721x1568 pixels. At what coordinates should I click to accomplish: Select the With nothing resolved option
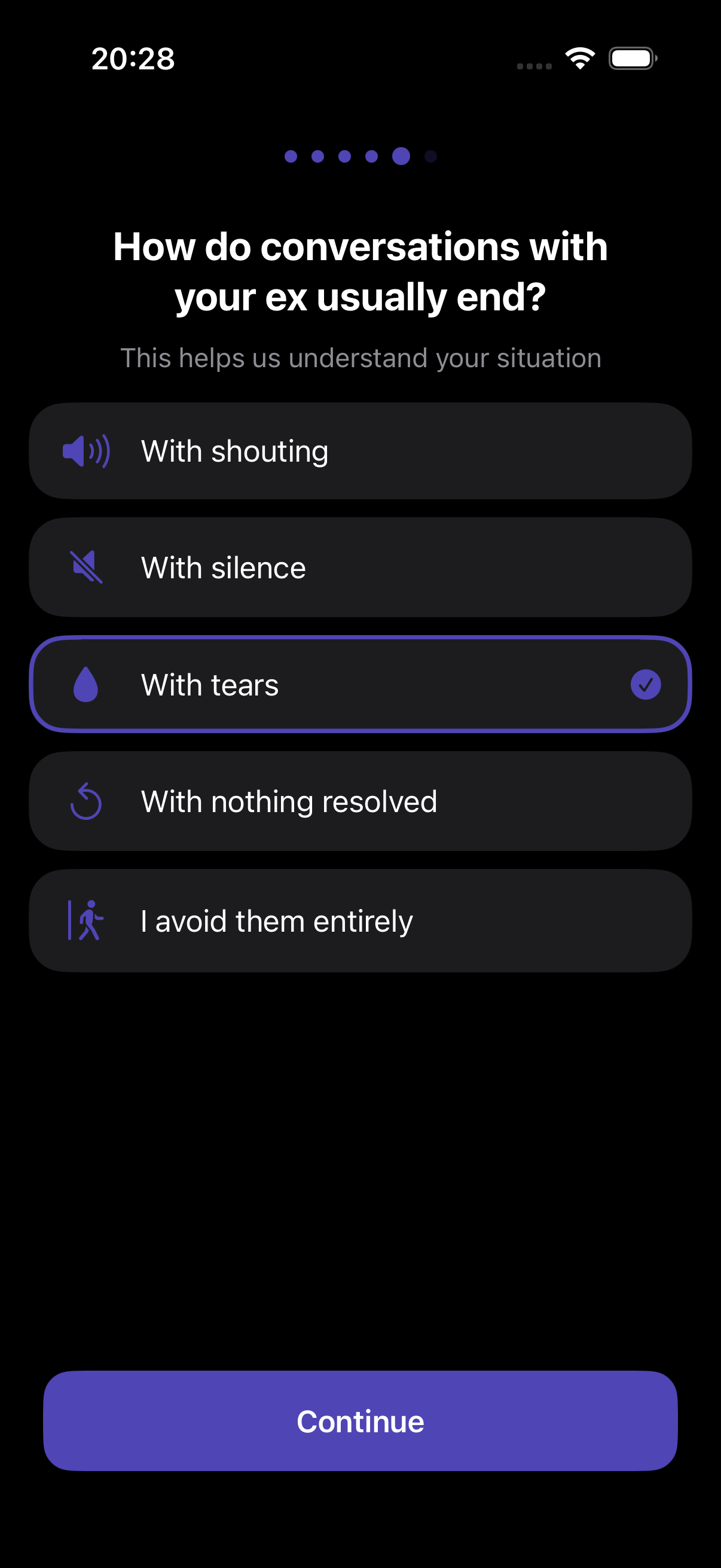[360, 800]
